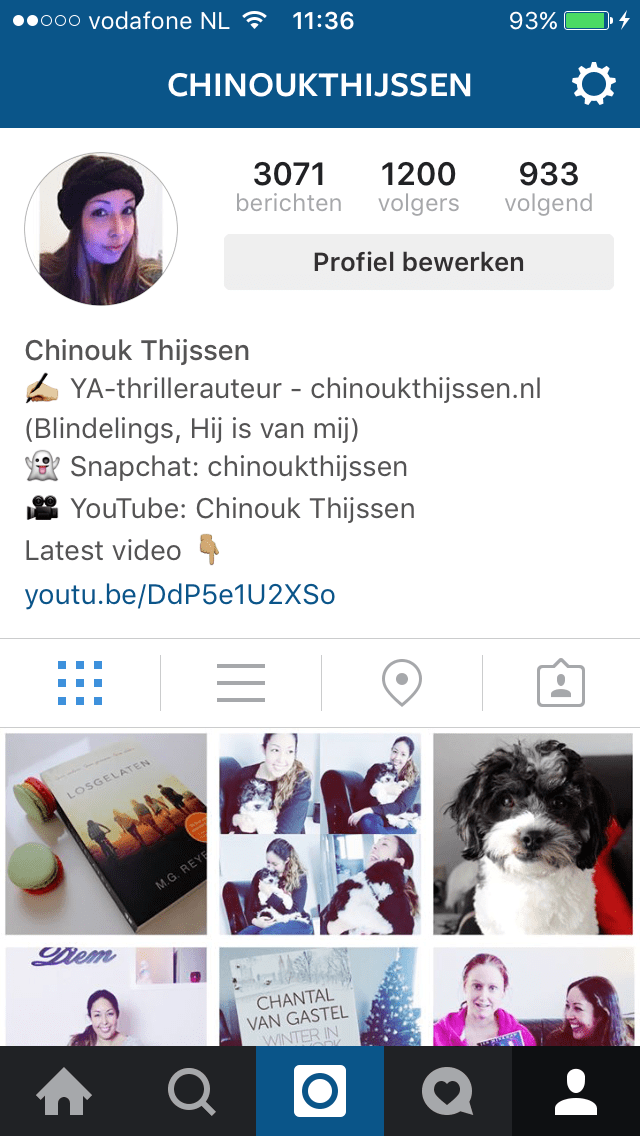Enlarge the profile picture
Image resolution: width=640 pixels, height=1136 pixels.
(x=101, y=229)
